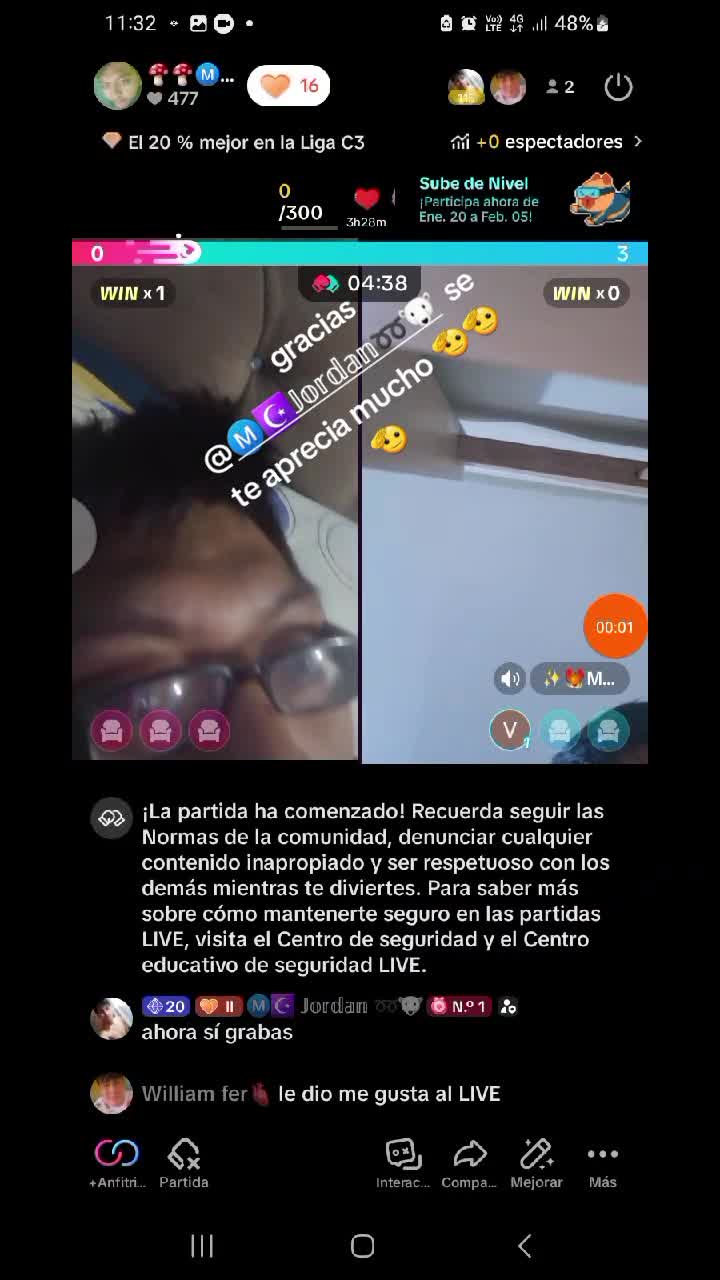Tap the heart counter showing 16
Image resolution: width=720 pixels, height=1280 pixels.
[289, 86]
